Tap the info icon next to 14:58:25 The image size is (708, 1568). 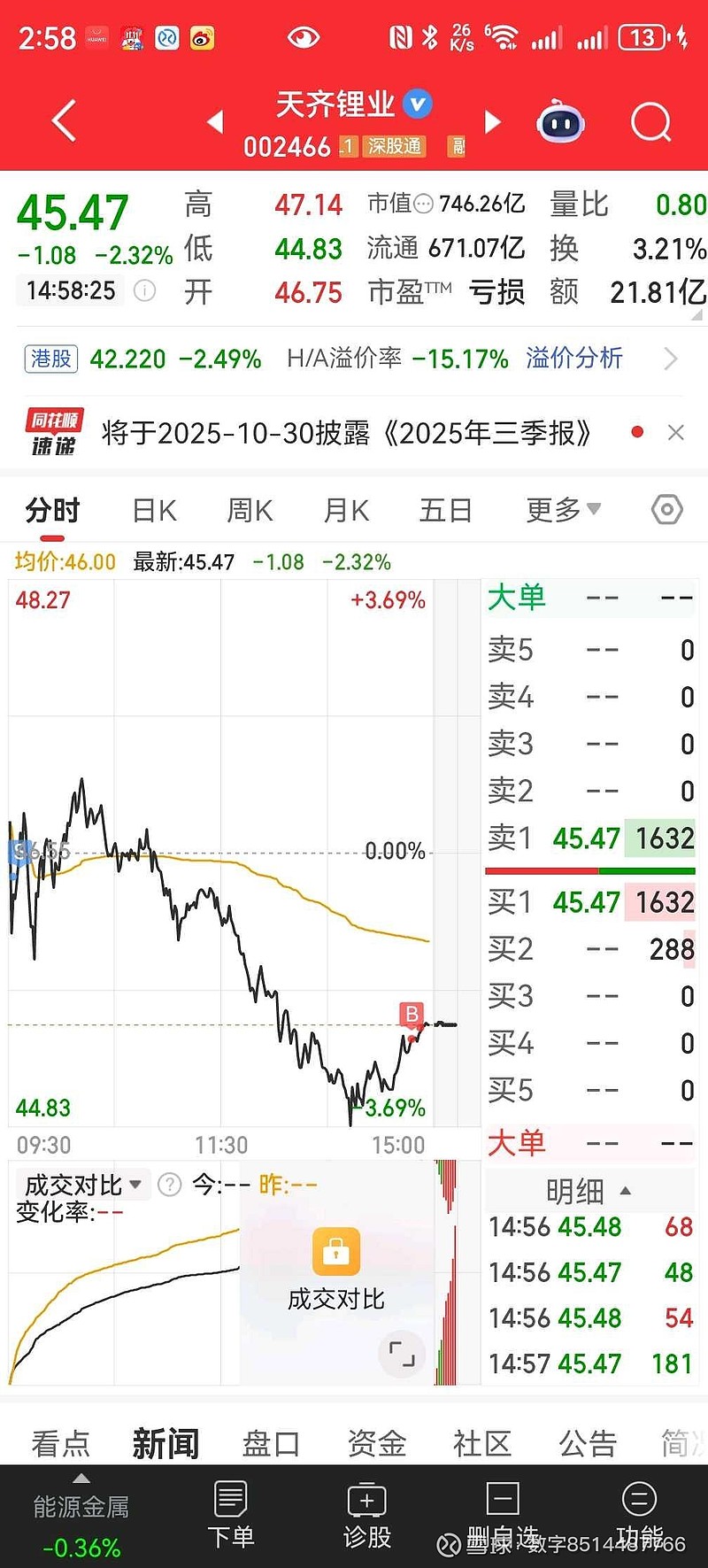click(144, 290)
